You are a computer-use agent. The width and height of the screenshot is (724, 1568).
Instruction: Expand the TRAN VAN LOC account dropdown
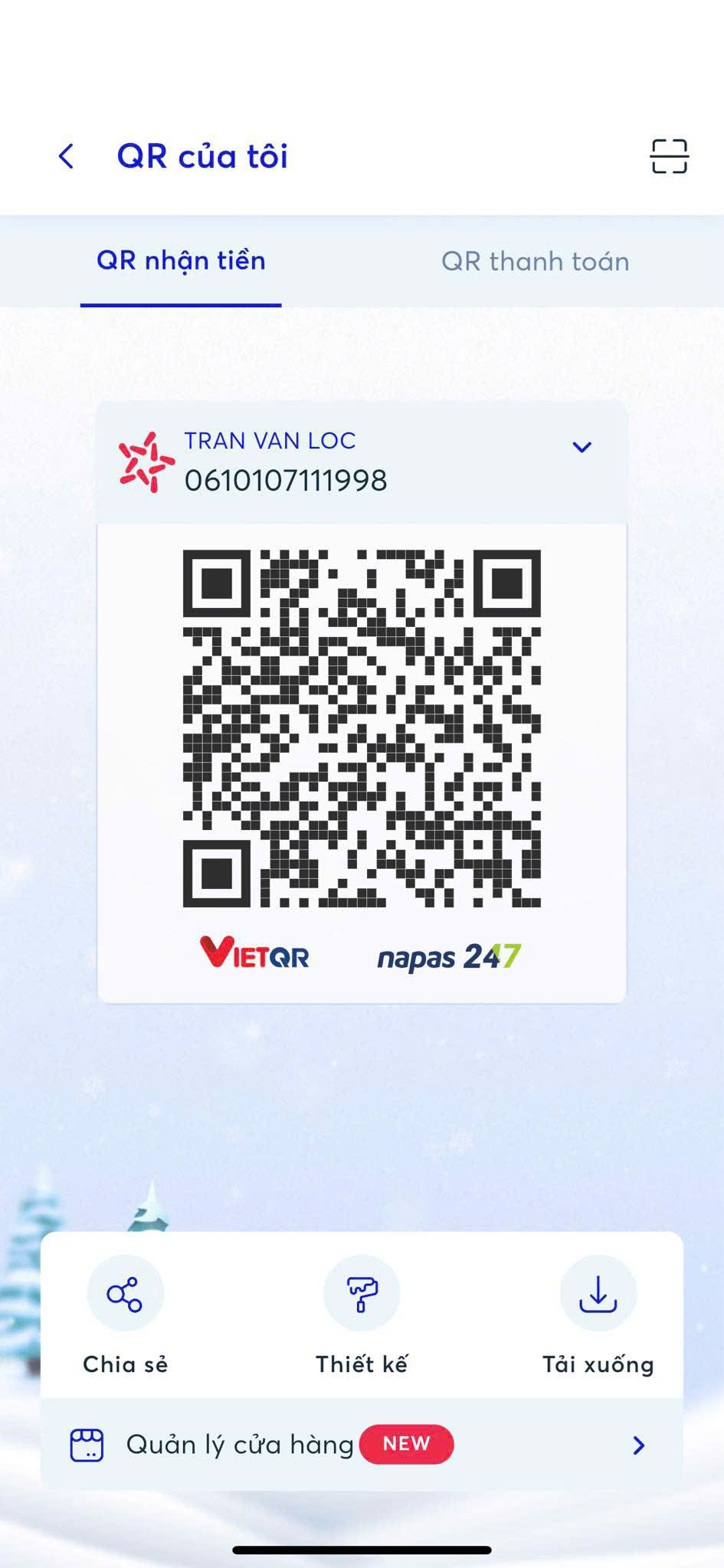pyautogui.click(x=582, y=447)
